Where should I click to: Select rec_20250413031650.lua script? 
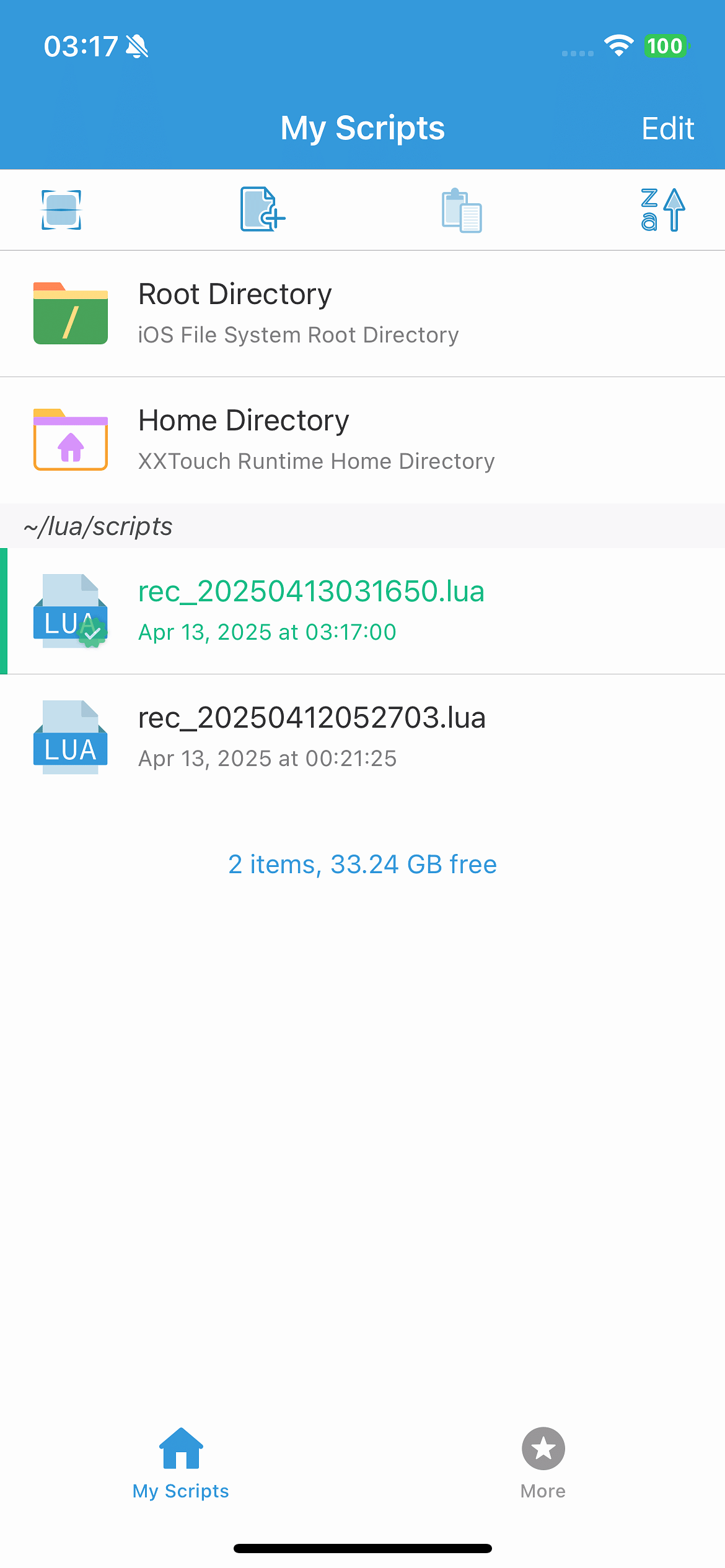click(362, 611)
